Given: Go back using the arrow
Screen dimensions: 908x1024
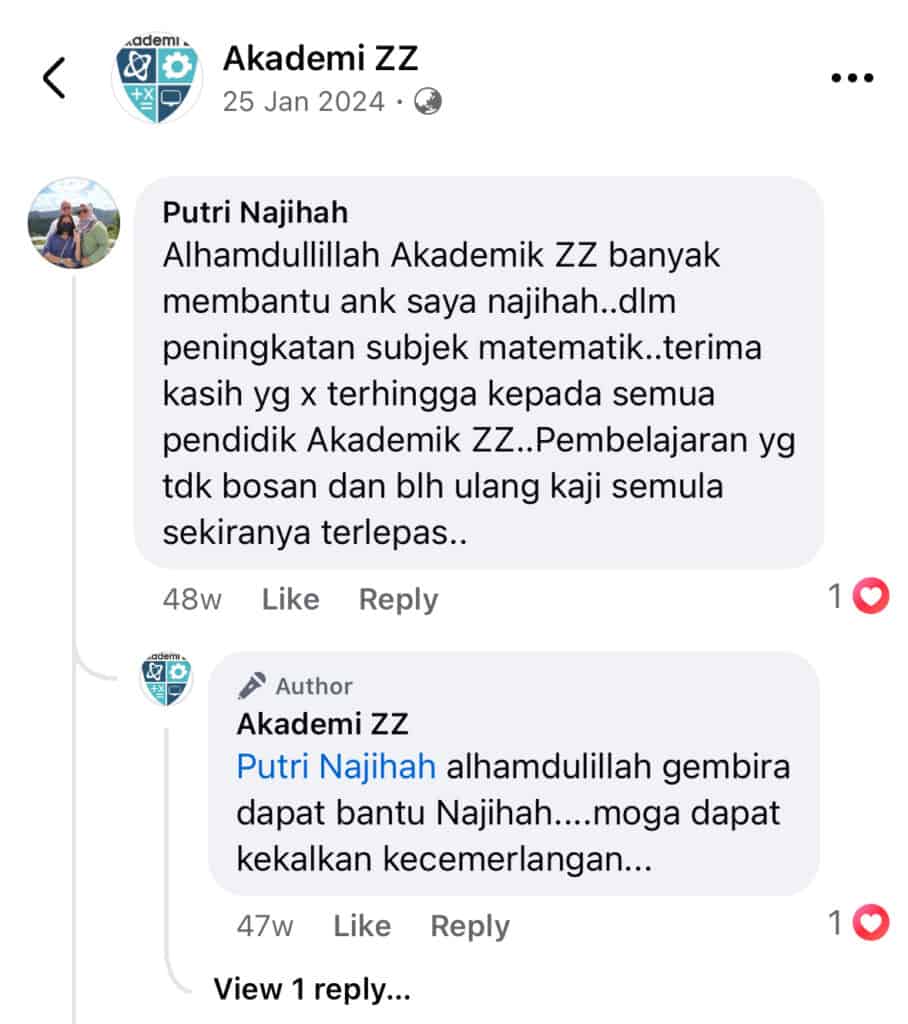Looking at the screenshot, I should (x=55, y=78).
